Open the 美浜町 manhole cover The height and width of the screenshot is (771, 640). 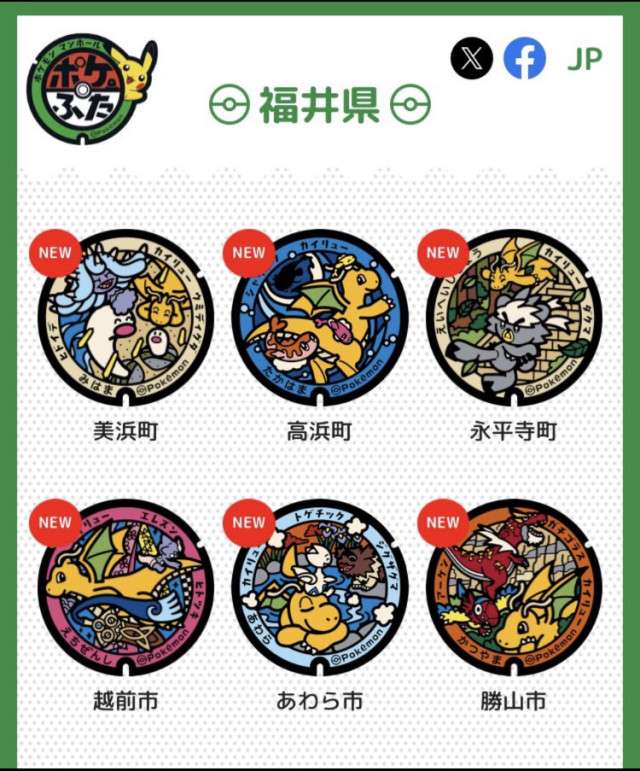pos(125,319)
